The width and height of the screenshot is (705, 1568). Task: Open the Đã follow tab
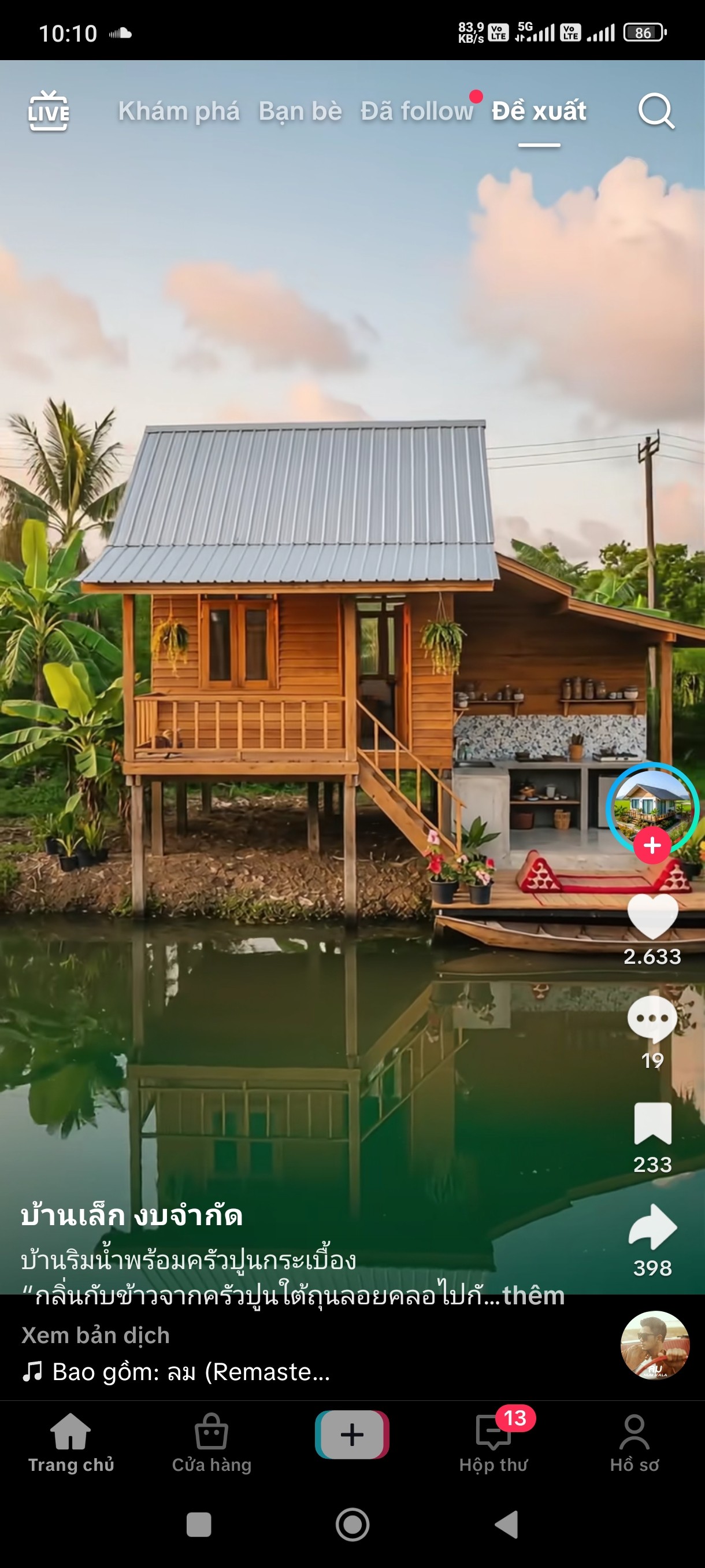(x=417, y=112)
